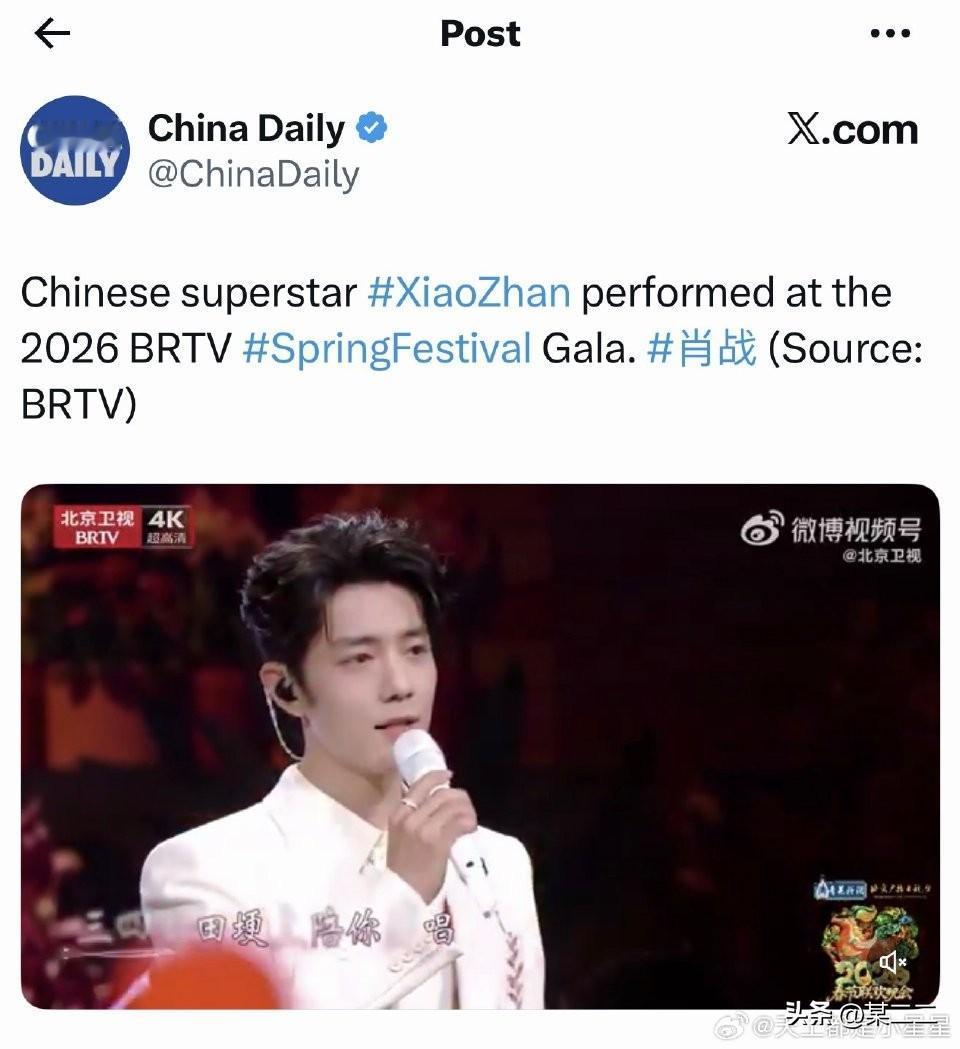Click the back arrow at top left
Image resolution: width=960 pixels, height=1049 pixels.
(x=52, y=34)
